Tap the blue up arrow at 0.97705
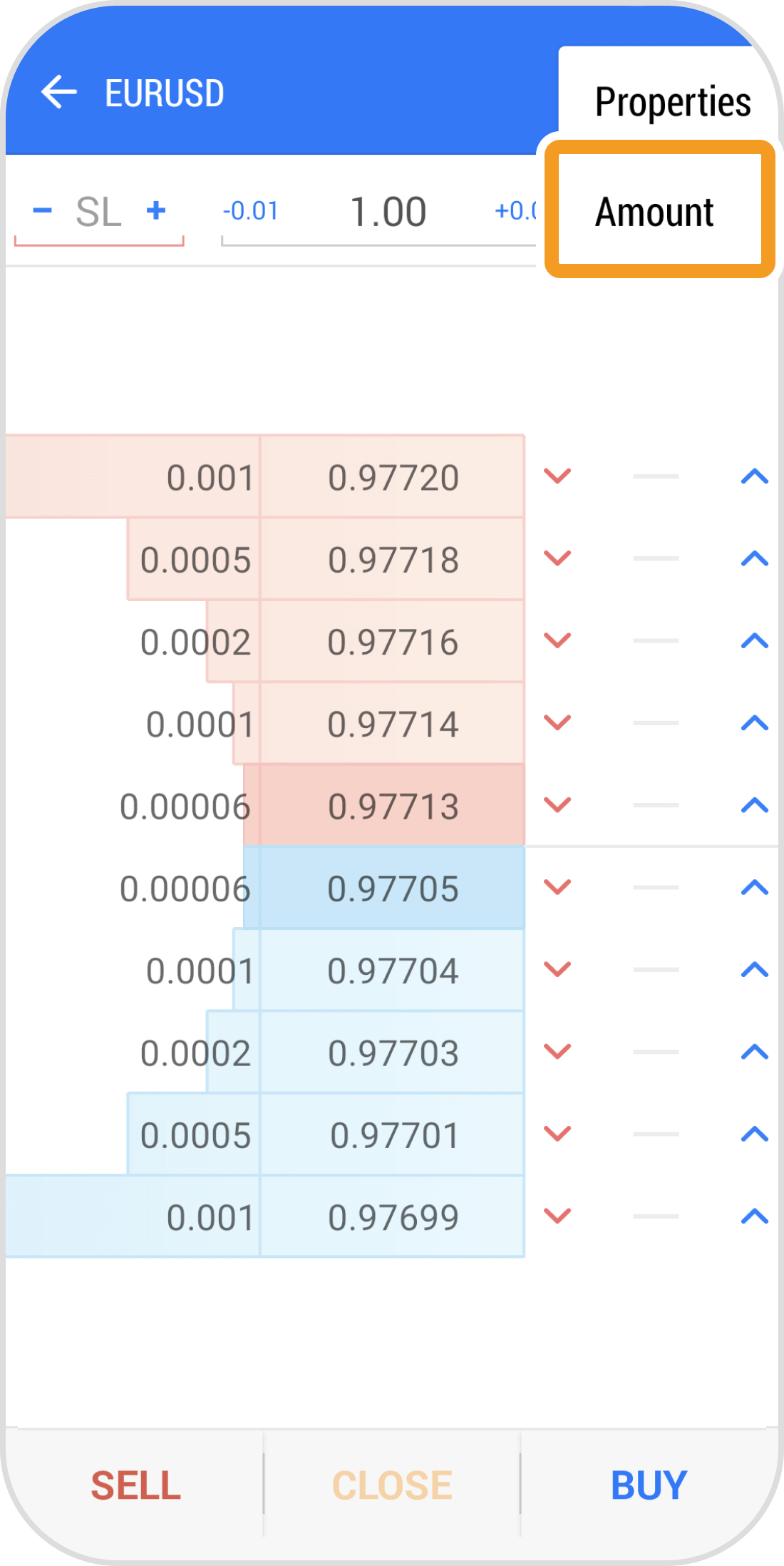 coord(754,888)
